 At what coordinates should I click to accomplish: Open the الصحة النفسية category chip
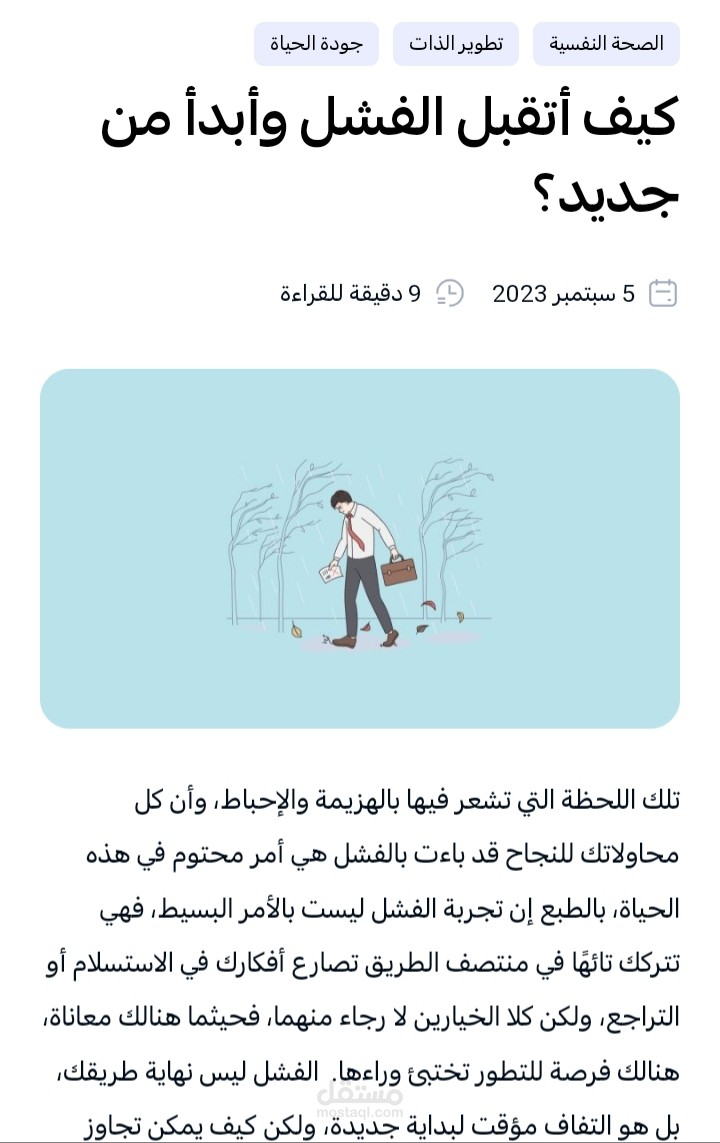click(x=606, y=44)
